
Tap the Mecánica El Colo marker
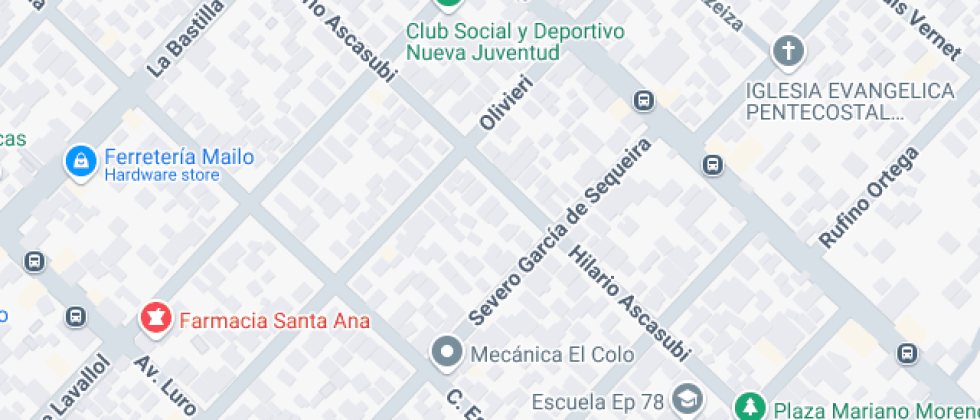click(x=447, y=352)
